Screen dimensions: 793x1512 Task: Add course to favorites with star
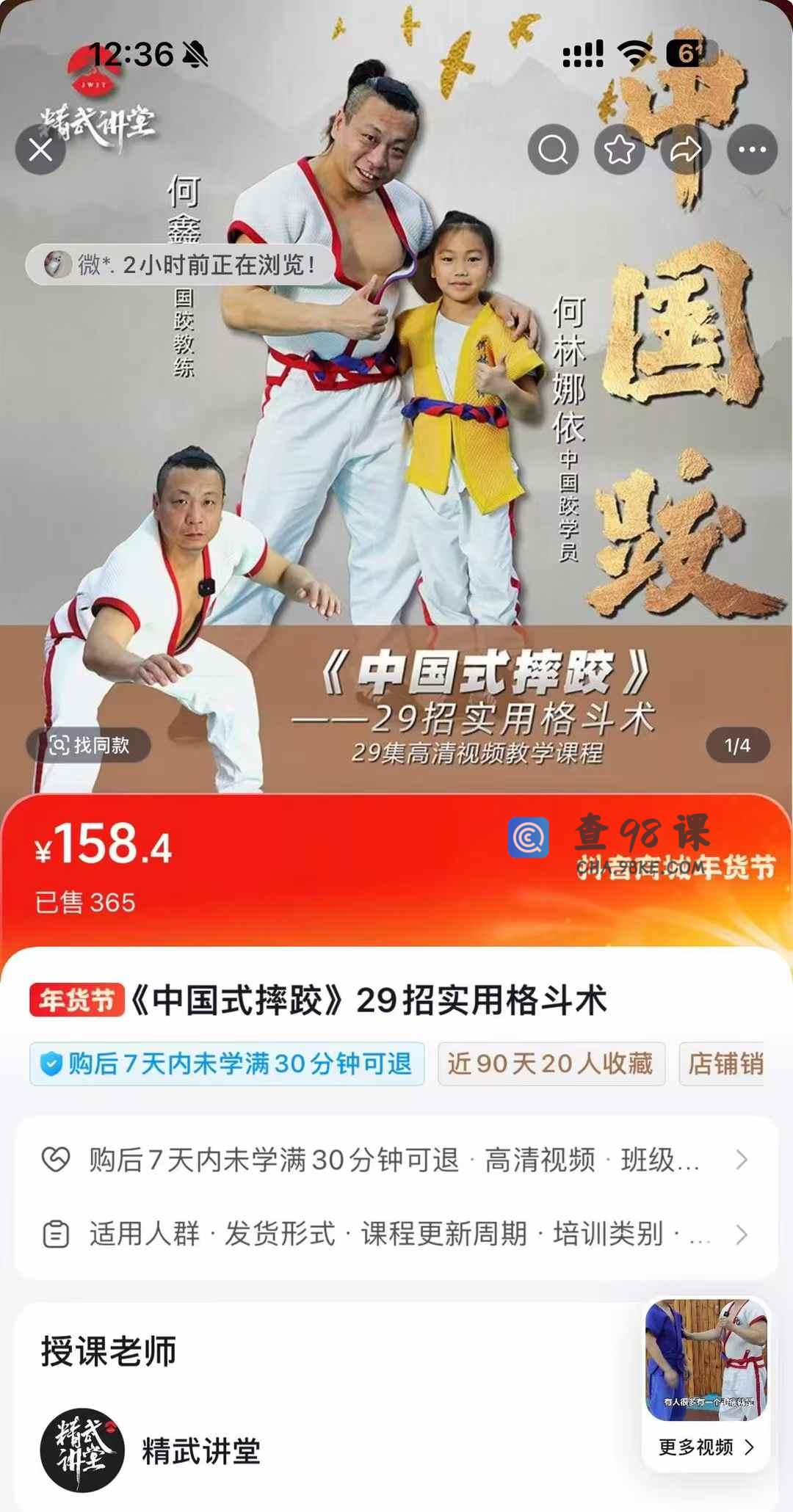coord(619,150)
